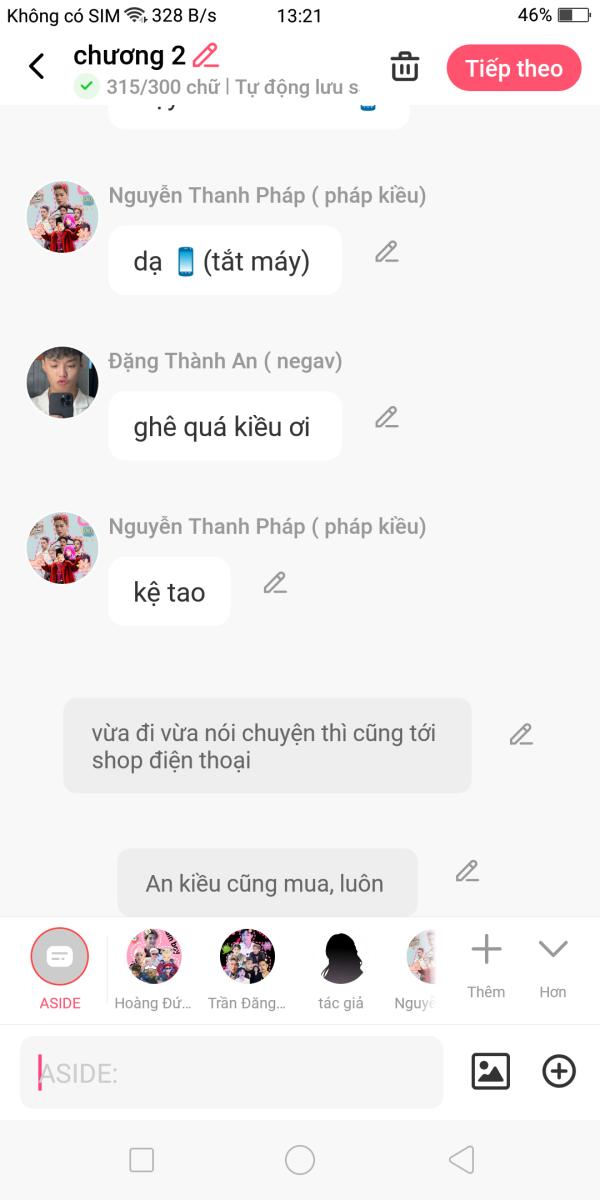Return to the phone's home screen
Image resolution: width=600 pixels, height=1200 pixels.
tap(300, 1160)
